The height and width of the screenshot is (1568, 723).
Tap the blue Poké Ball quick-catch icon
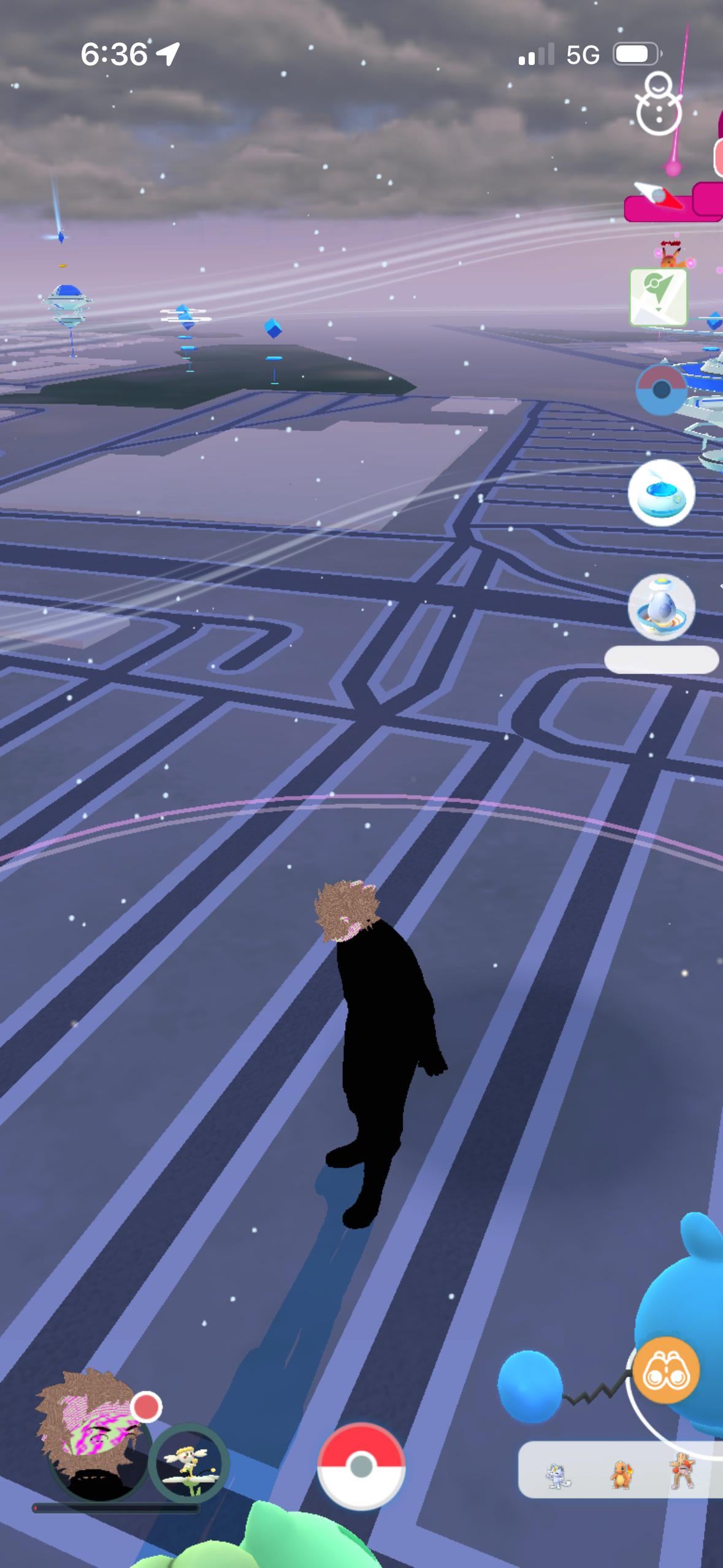[661, 389]
